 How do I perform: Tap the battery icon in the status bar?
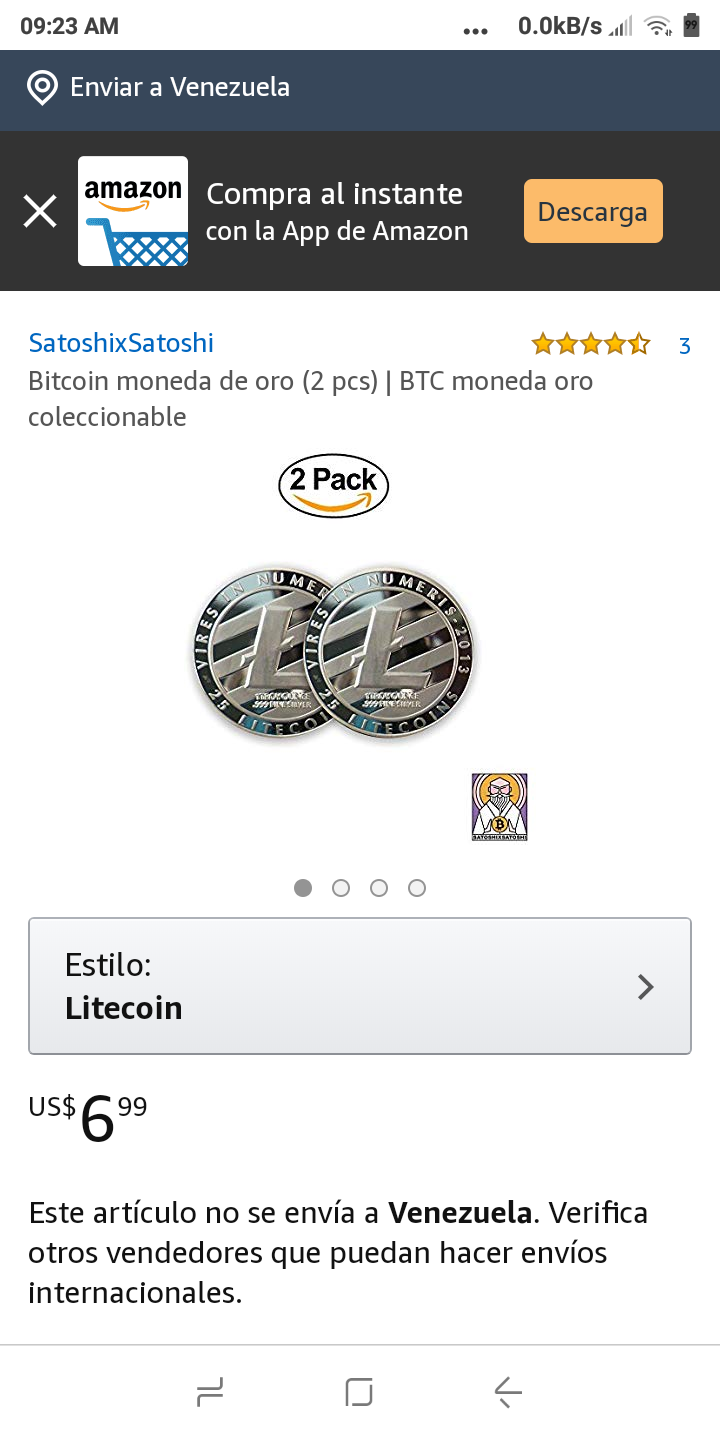(x=688, y=26)
